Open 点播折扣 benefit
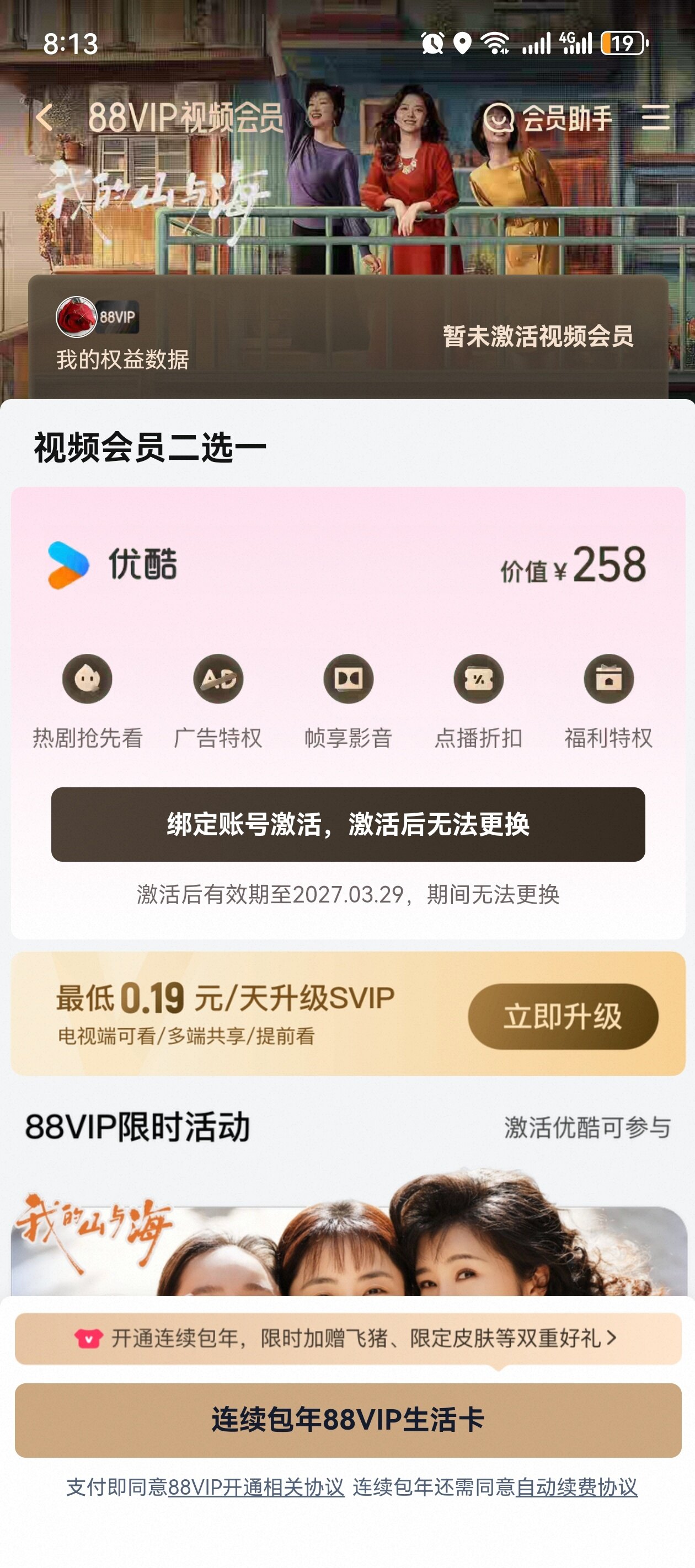The height and width of the screenshot is (1568, 695). tap(478, 700)
